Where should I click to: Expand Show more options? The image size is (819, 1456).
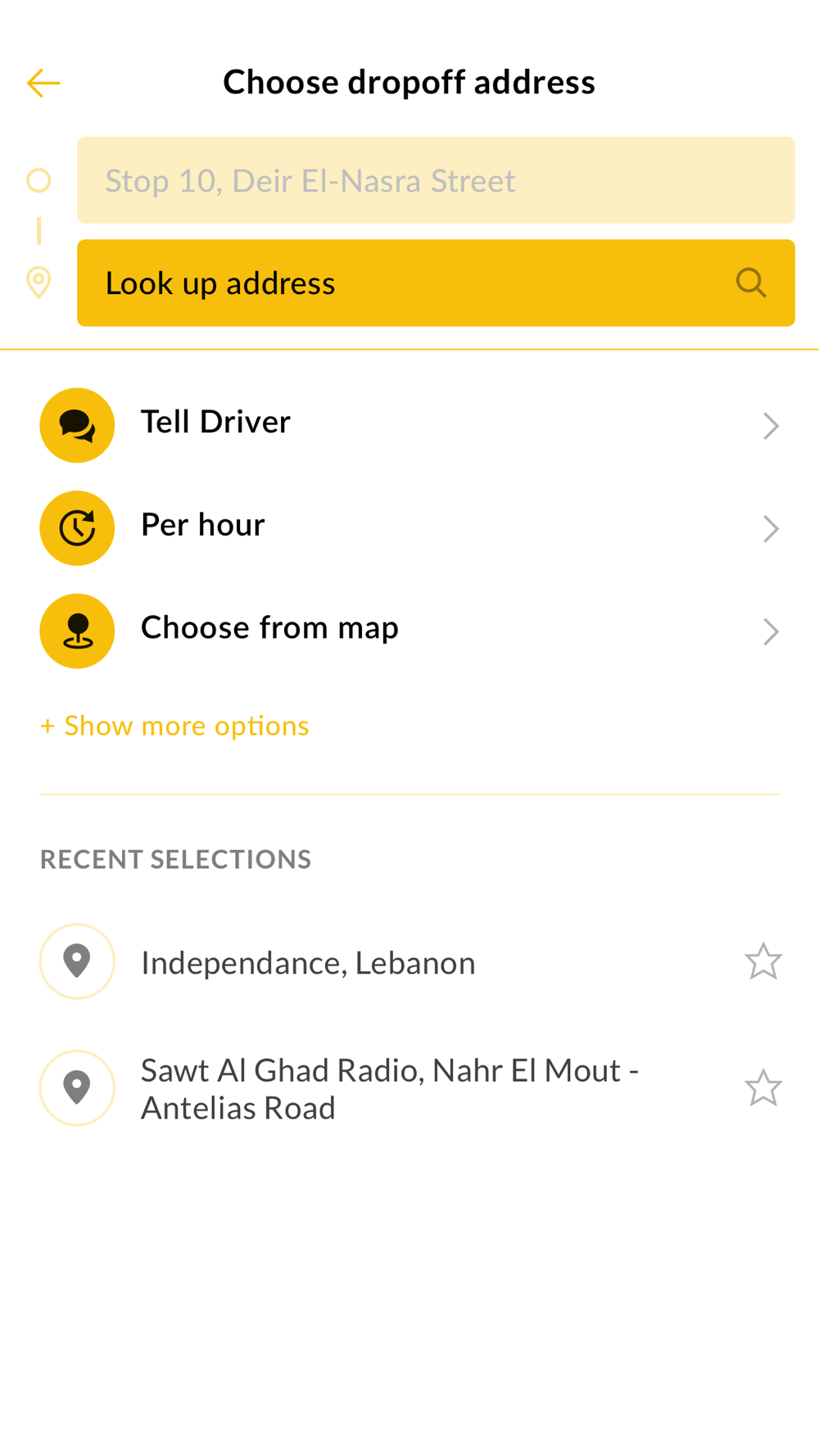coord(174,726)
